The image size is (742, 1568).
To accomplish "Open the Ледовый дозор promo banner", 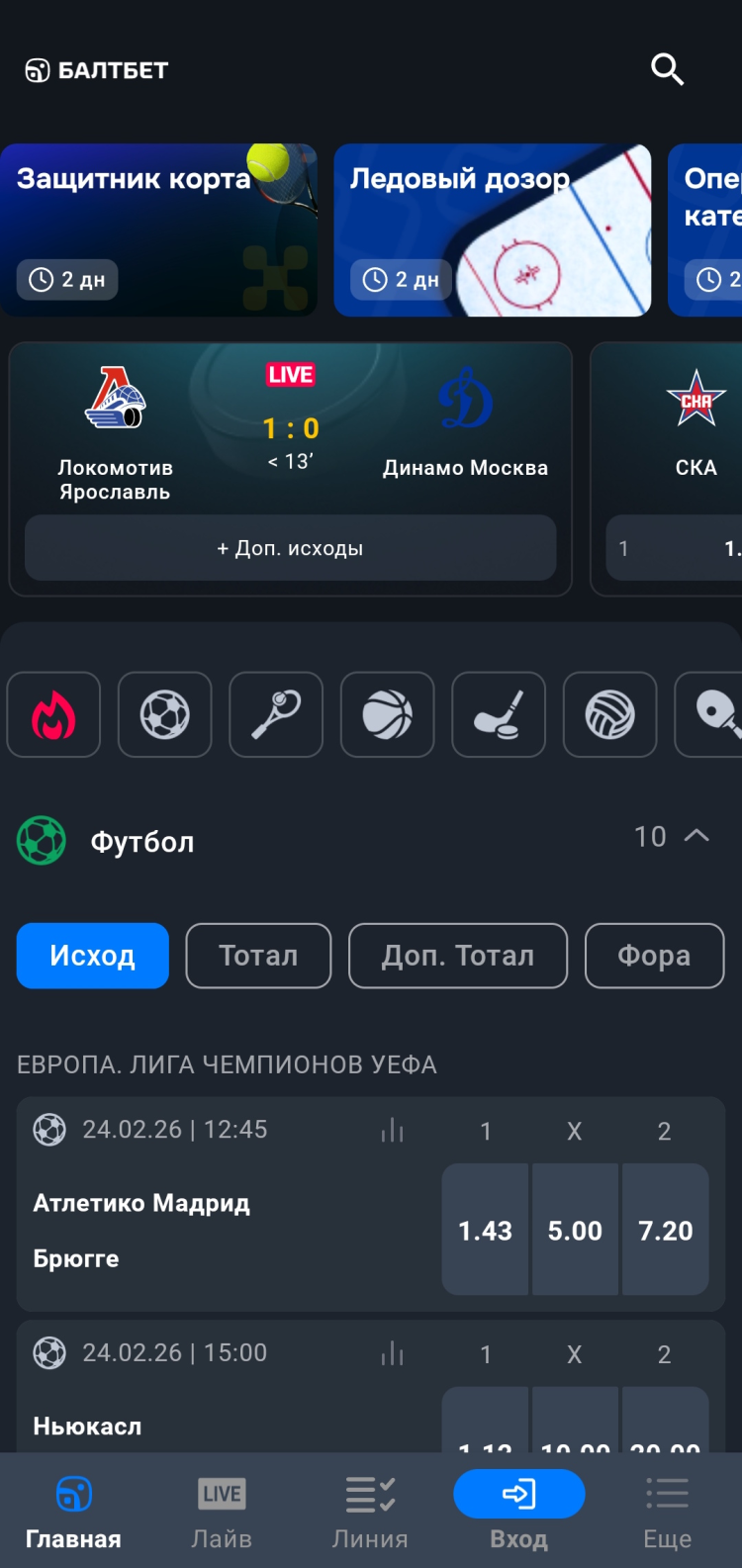I will tap(492, 230).
